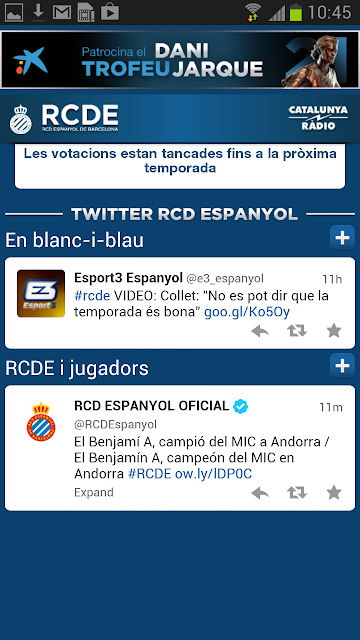Screen dimensions: 360x640
Task: Open the RCD ESPANYOL OFICIAL profile name
Action: tap(151, 406)
